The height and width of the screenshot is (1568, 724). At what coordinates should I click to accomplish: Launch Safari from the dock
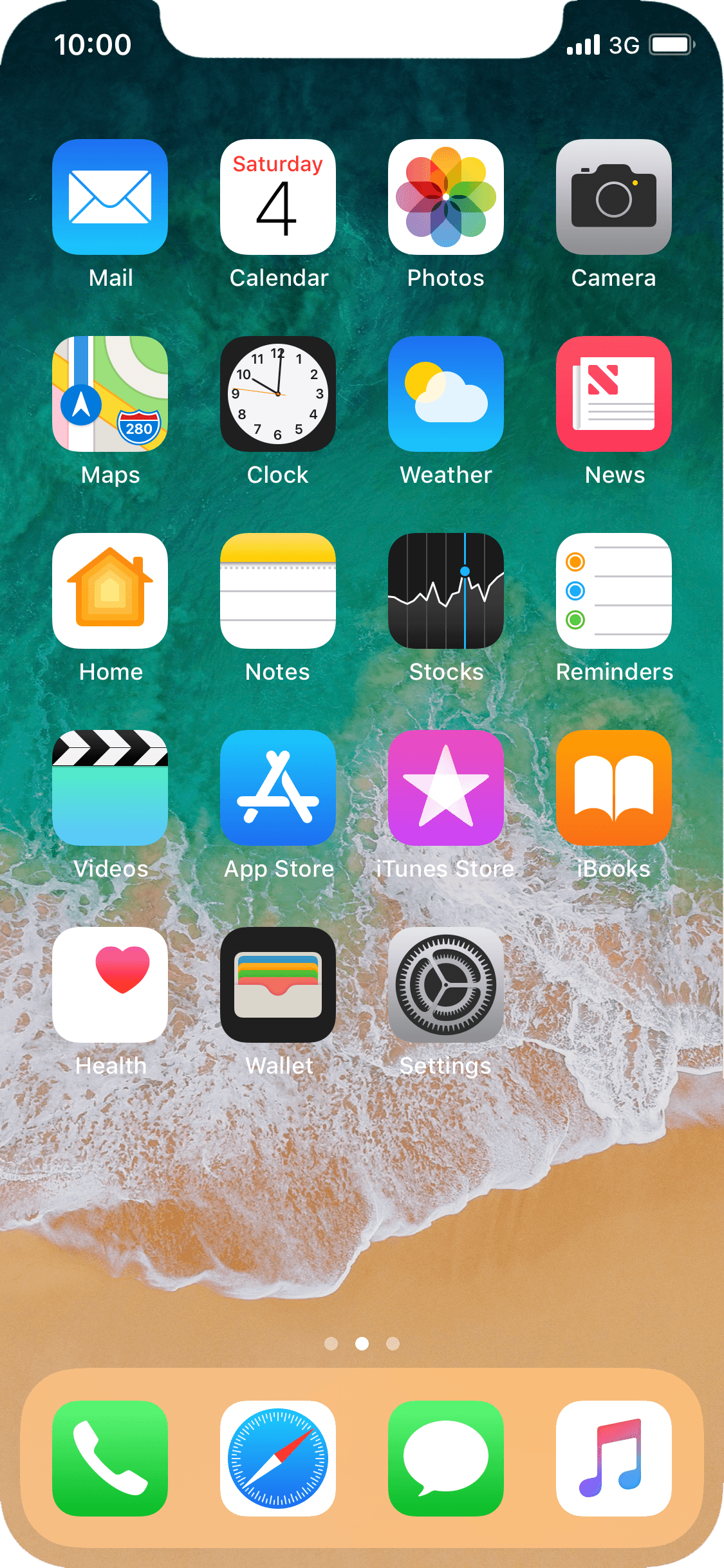point(278,1459)
